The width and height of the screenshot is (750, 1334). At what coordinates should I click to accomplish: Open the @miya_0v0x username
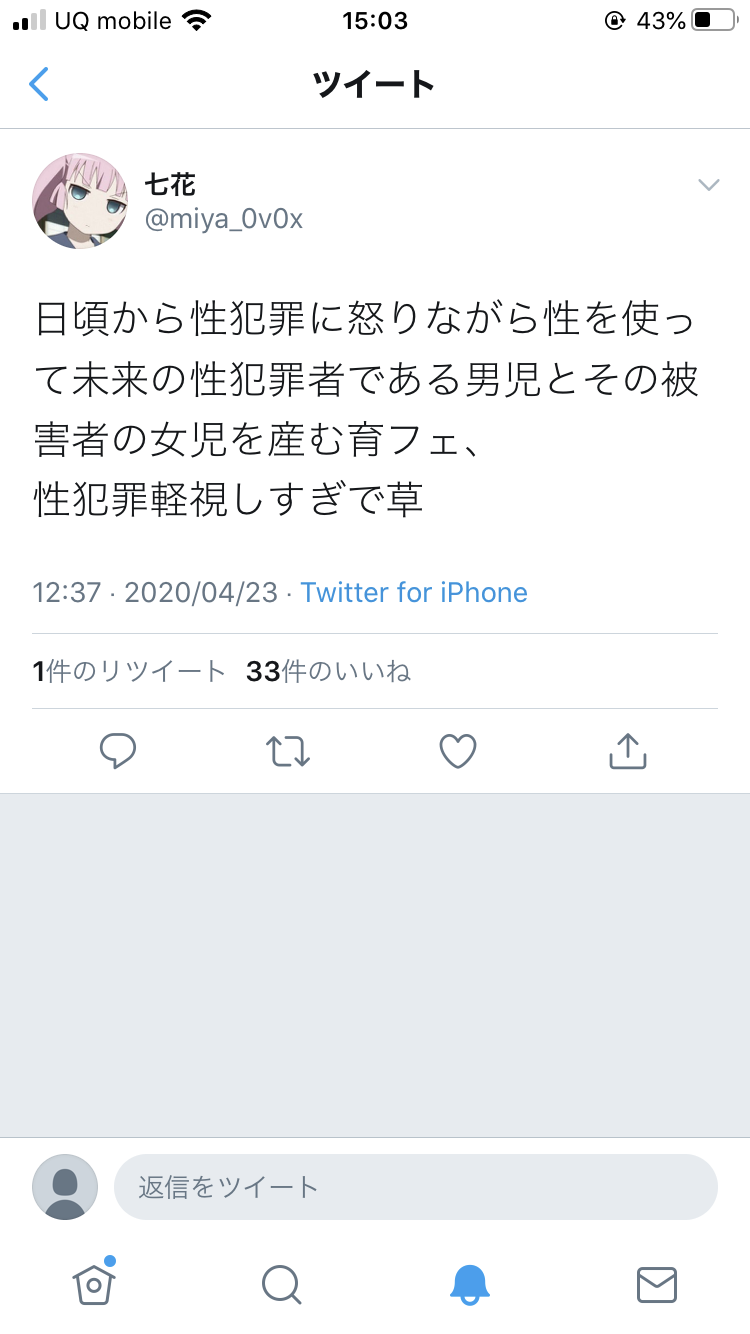(x=224, y=218)
